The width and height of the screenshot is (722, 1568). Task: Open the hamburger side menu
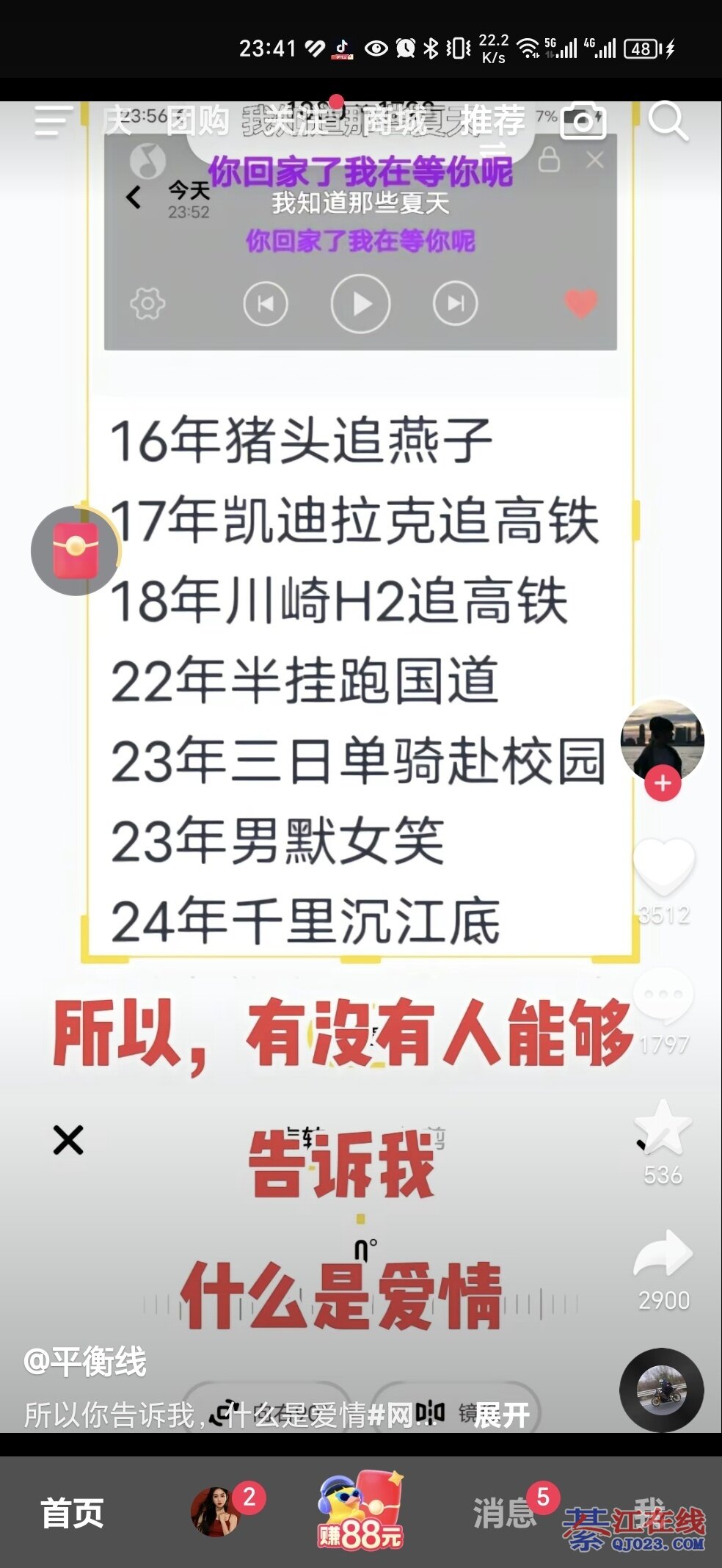coord(54,120)
